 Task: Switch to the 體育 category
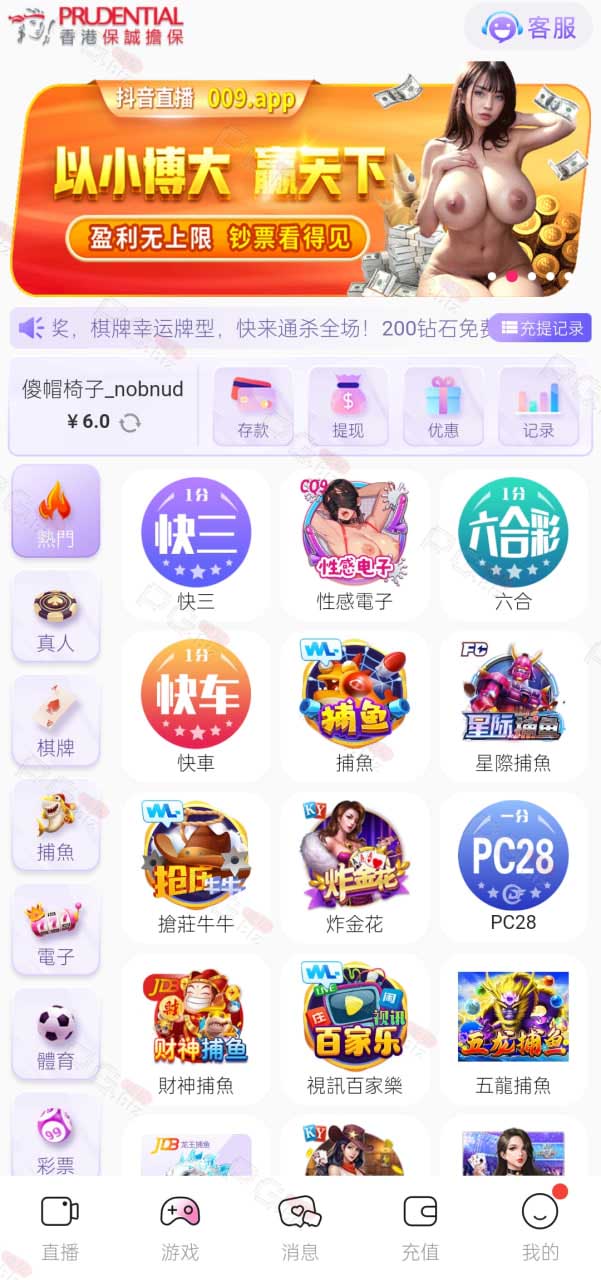point(56,1034)
